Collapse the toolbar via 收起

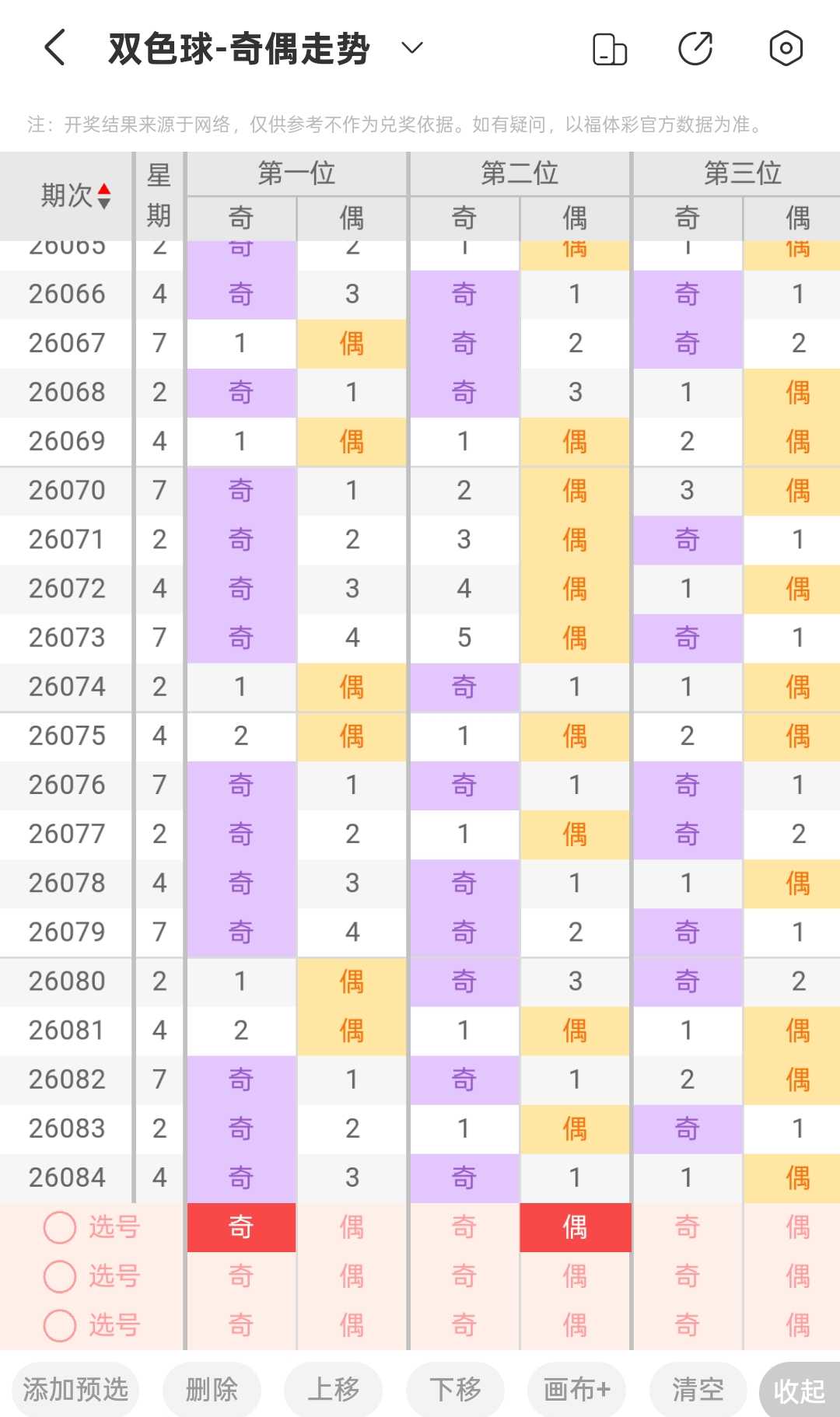pyautogui.click(x=800, y=1391)
